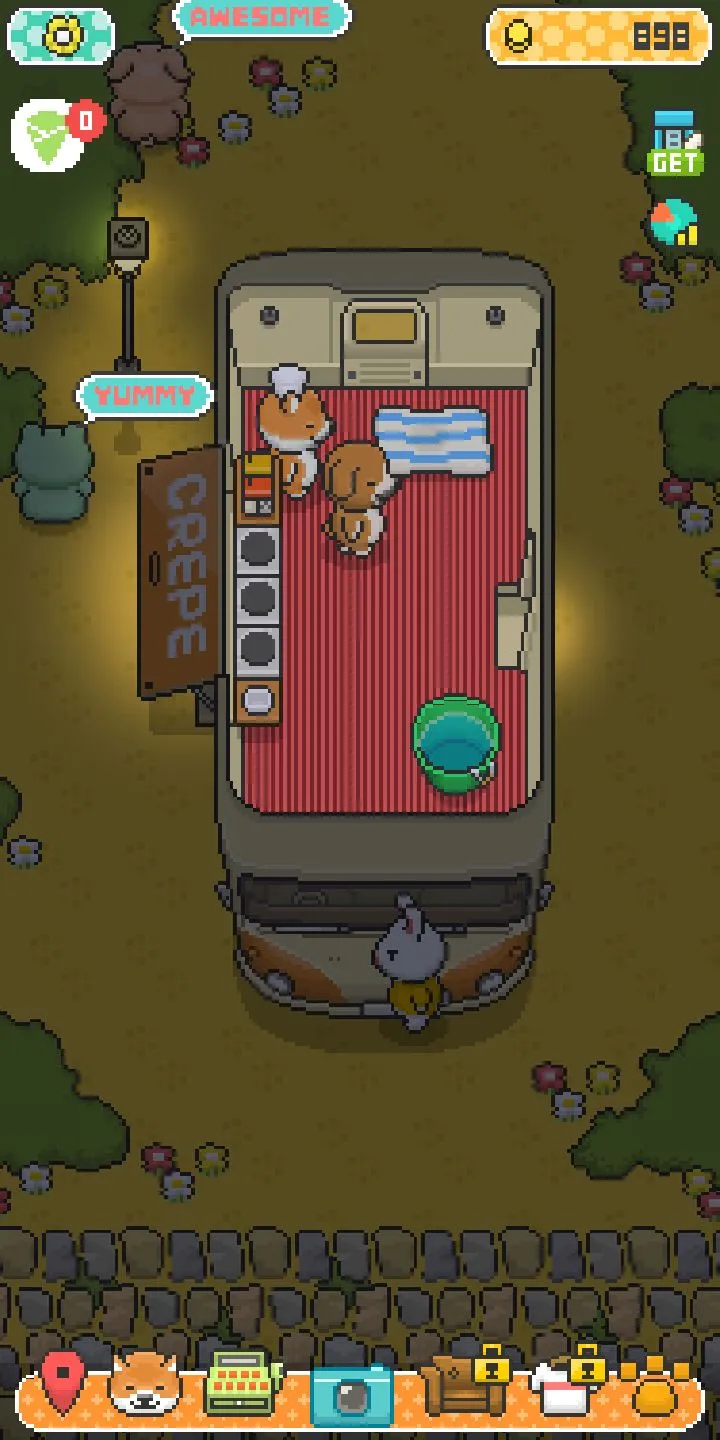Open the orange paw print menu

(x=655, y=1387)
